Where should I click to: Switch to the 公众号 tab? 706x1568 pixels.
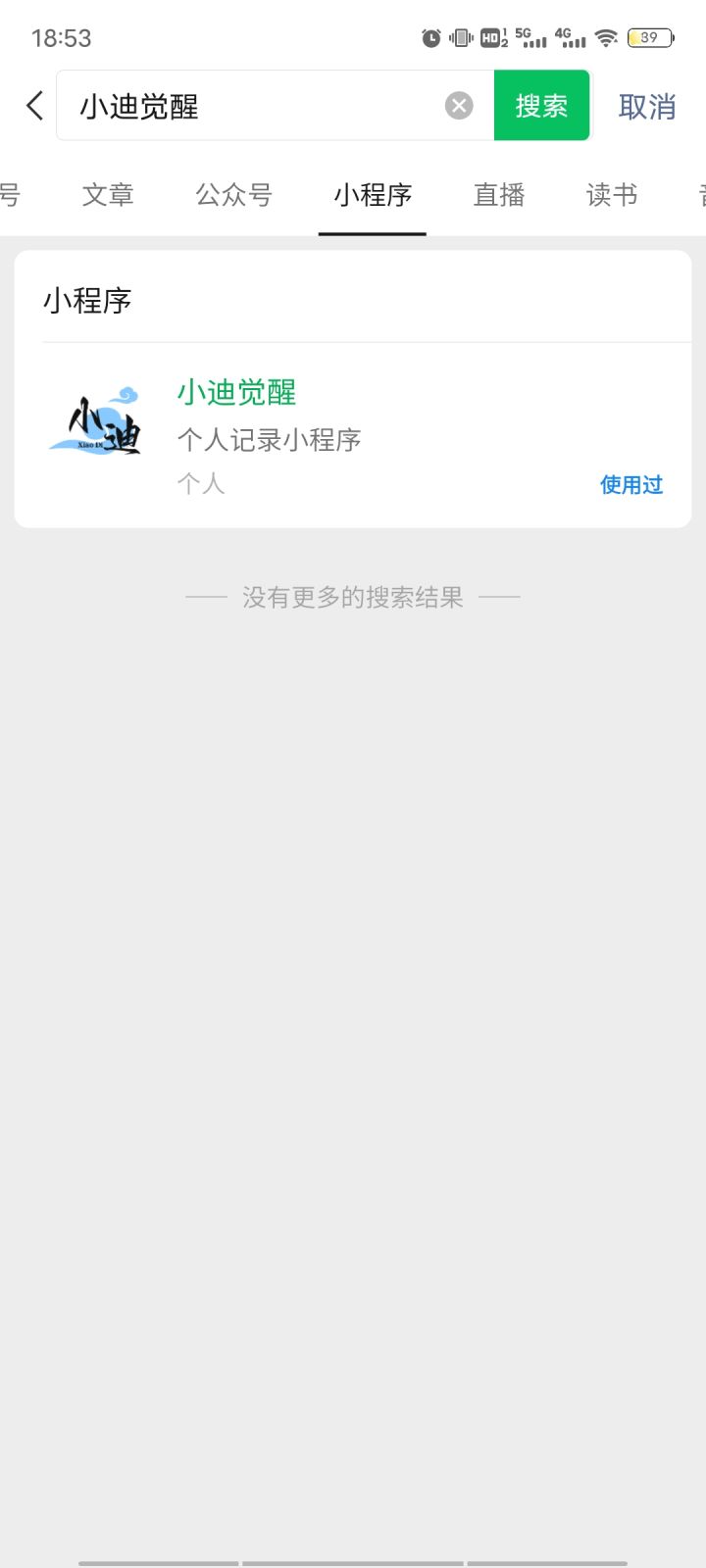pos(233,195)
